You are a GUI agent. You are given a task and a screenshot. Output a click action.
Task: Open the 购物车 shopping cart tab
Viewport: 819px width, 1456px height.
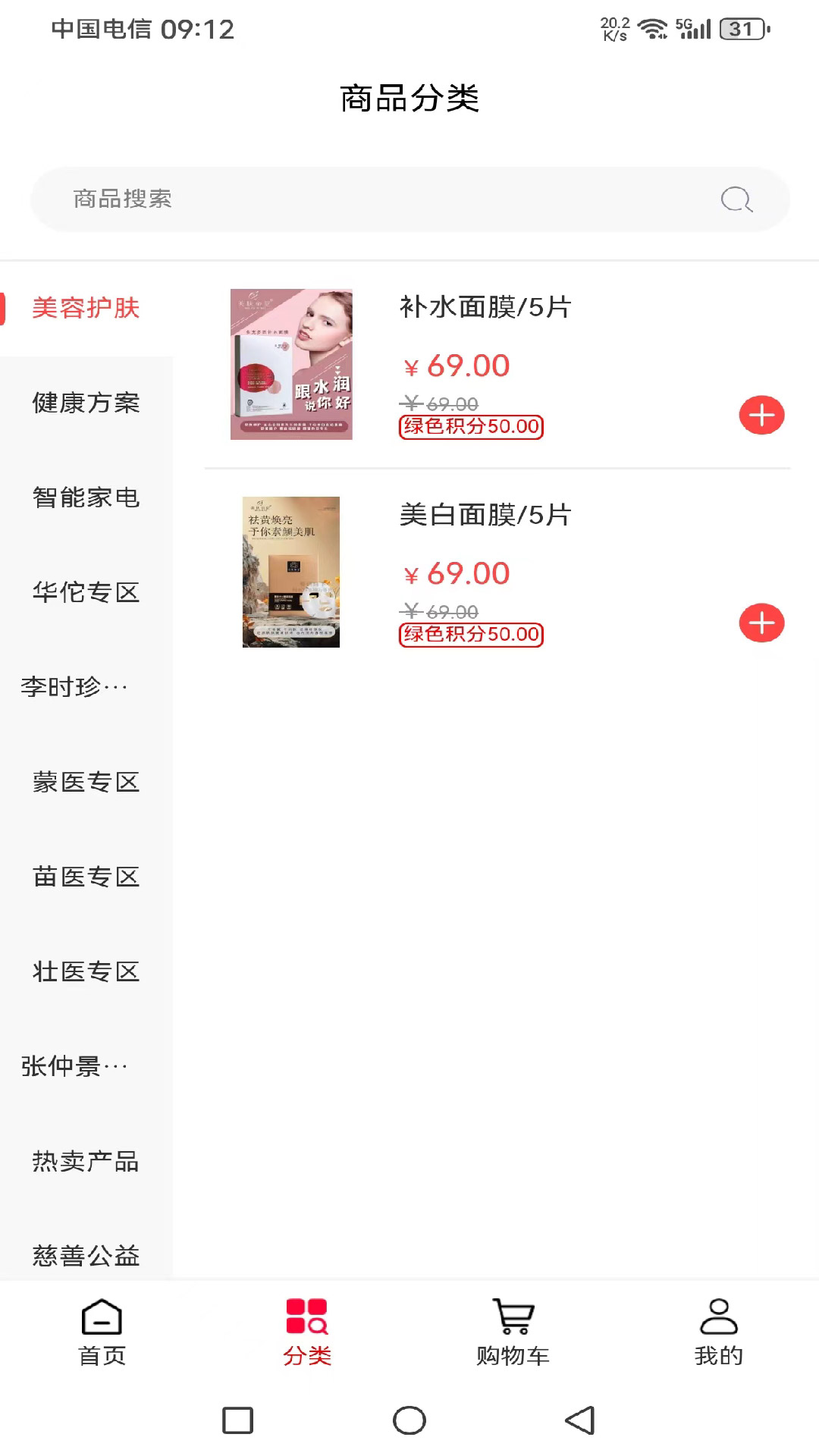coord(513,1332)
